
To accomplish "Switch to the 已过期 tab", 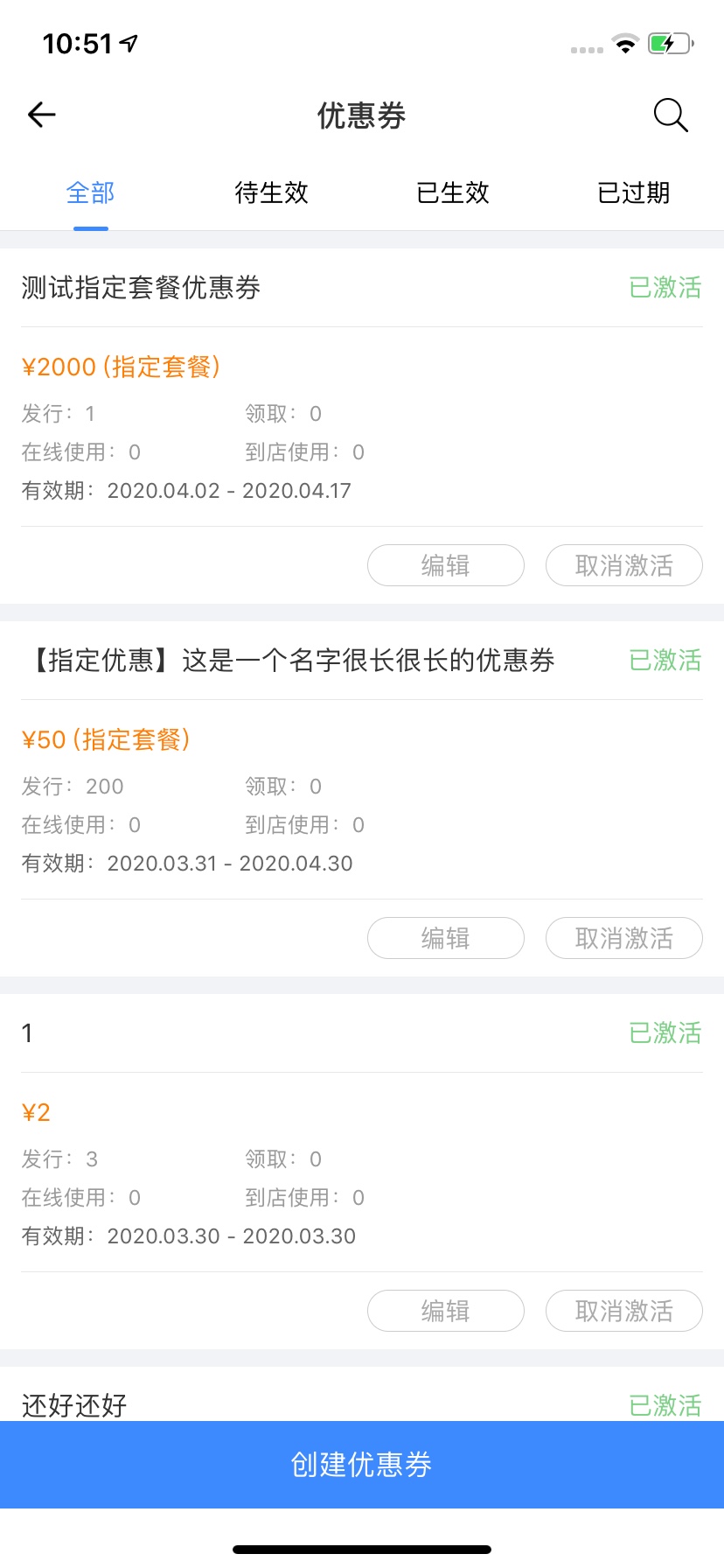I will pos(634,192).
